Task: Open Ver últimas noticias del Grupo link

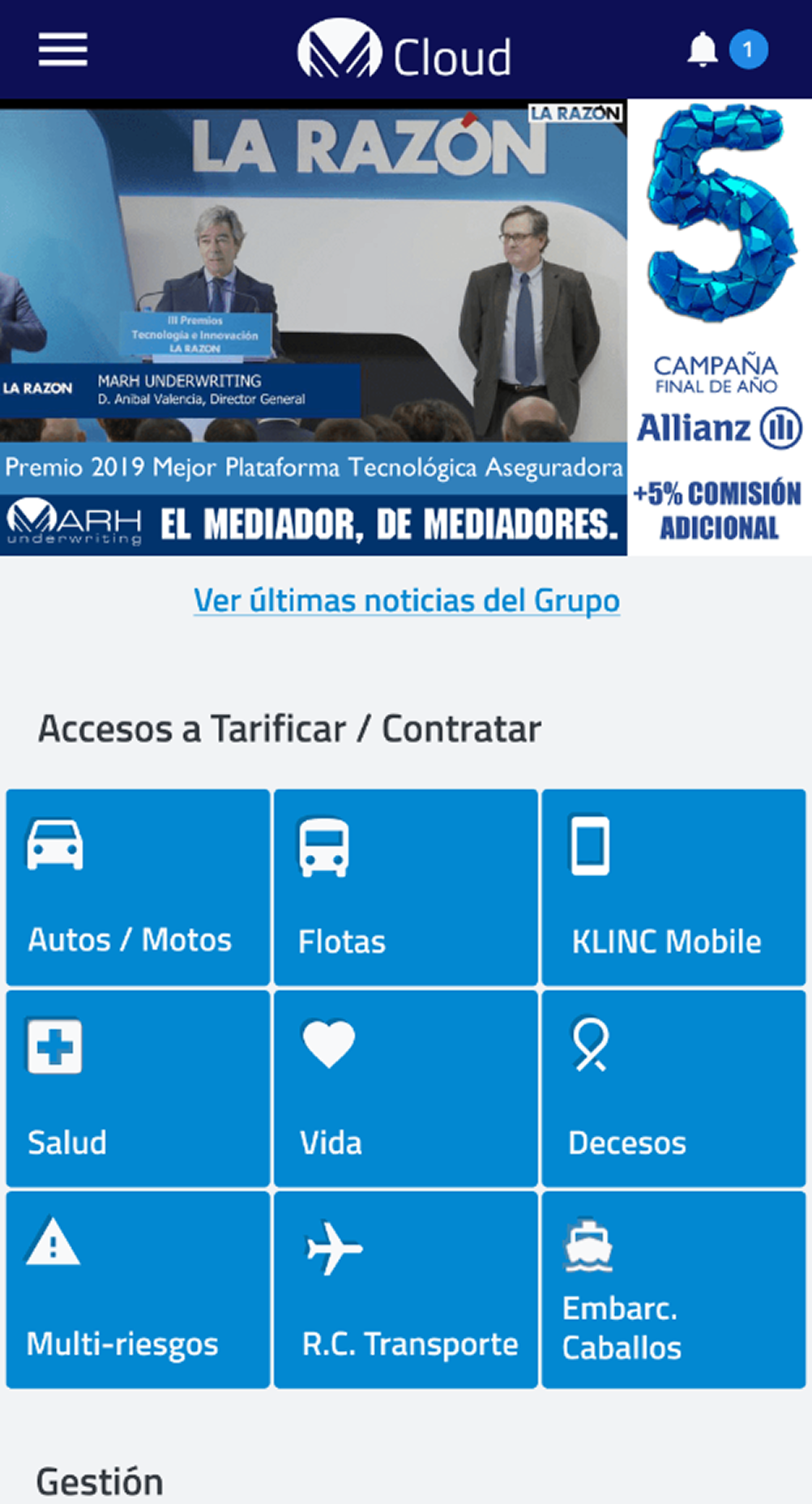Action: point(406,601)
